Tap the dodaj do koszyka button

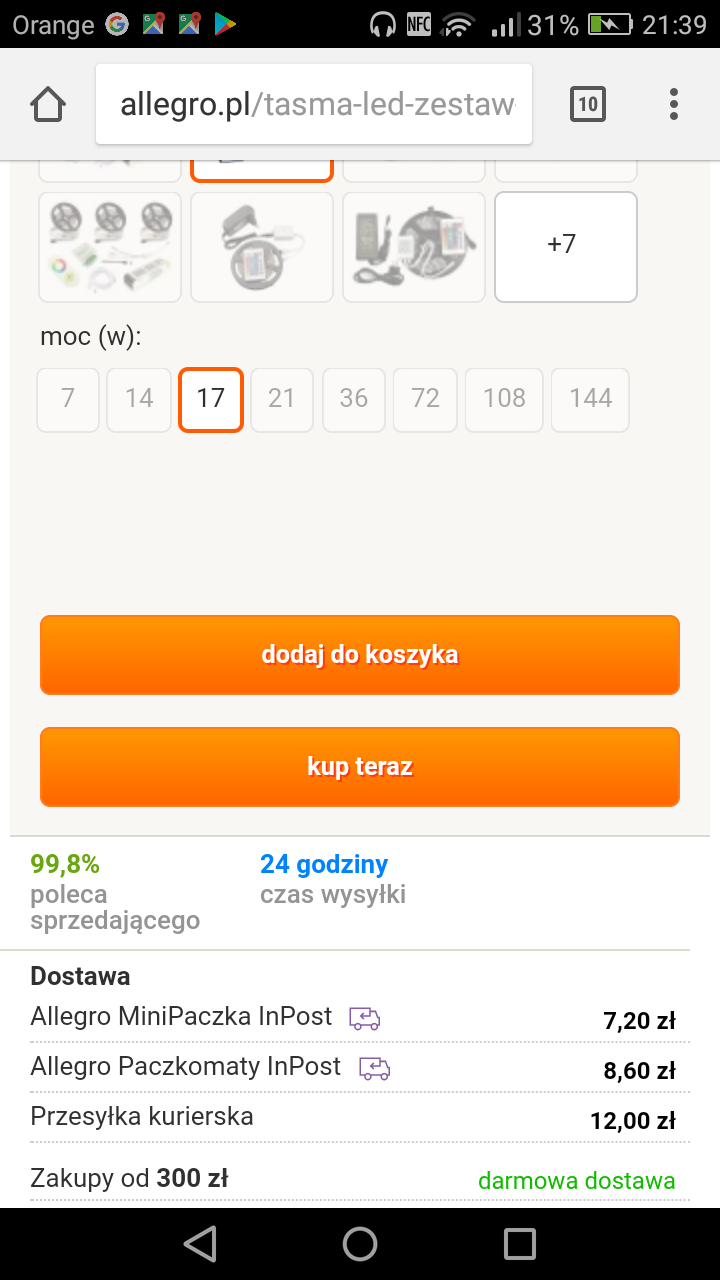pos(360,655)
